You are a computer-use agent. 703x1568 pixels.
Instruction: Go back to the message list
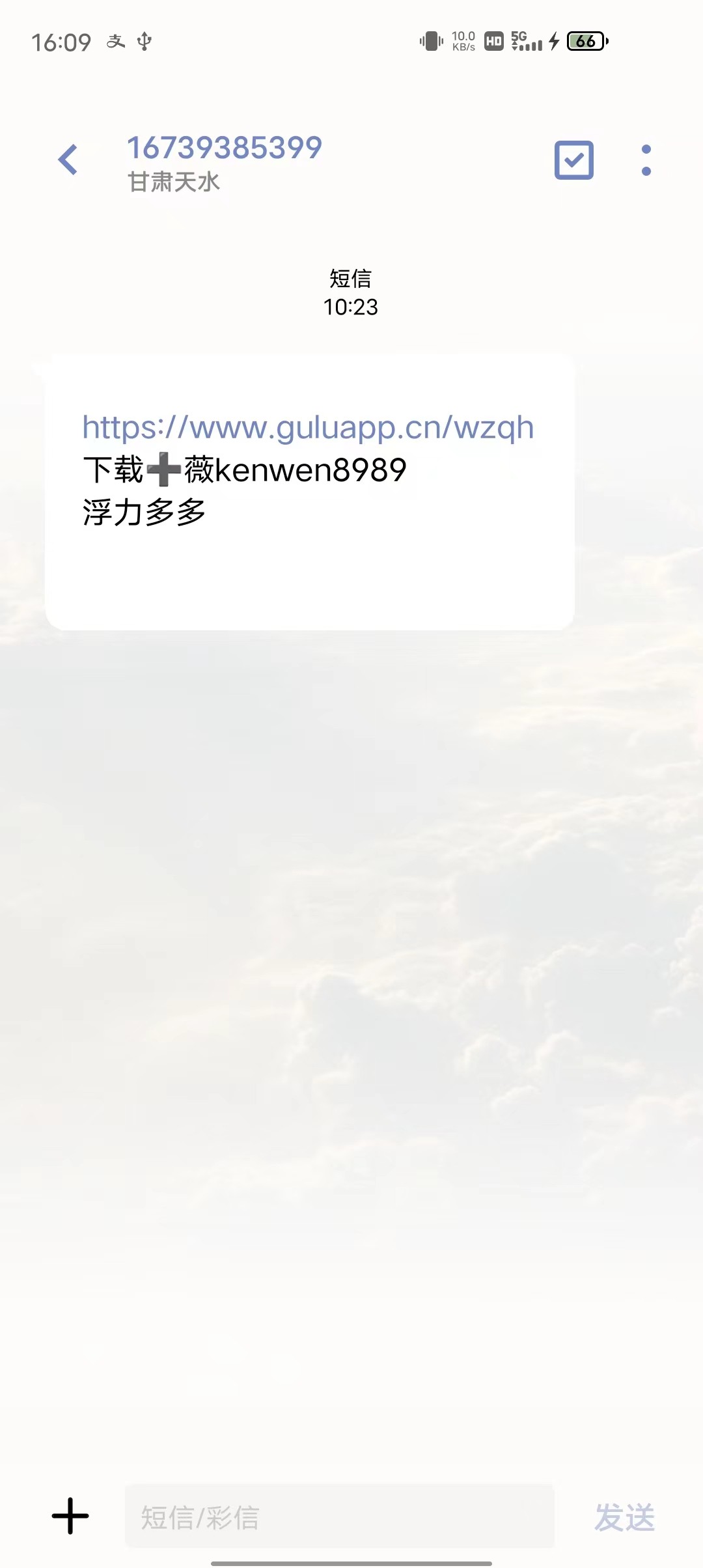[x=68, y=160]
